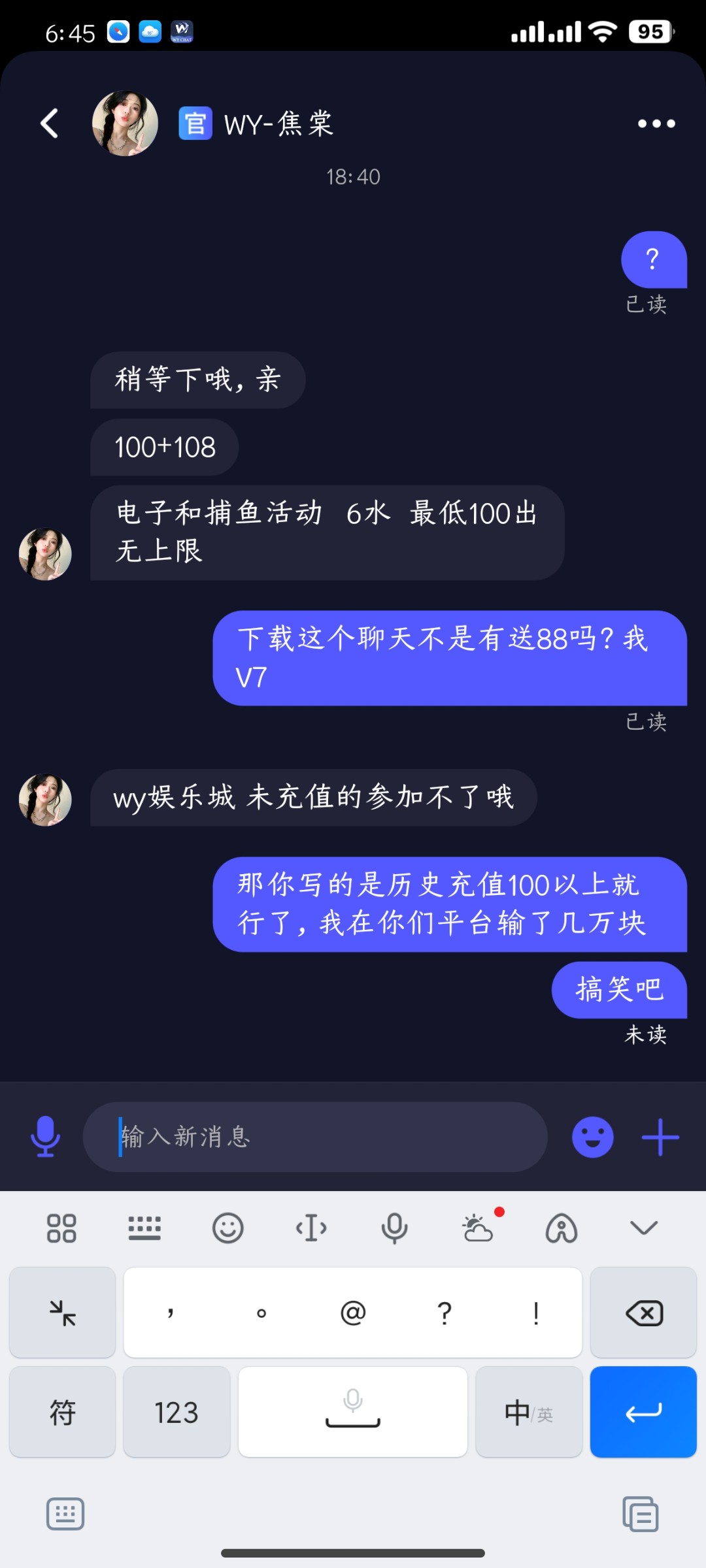Switch keyboard layout via keyboard toolbar icon

(x=144, y=1228)
